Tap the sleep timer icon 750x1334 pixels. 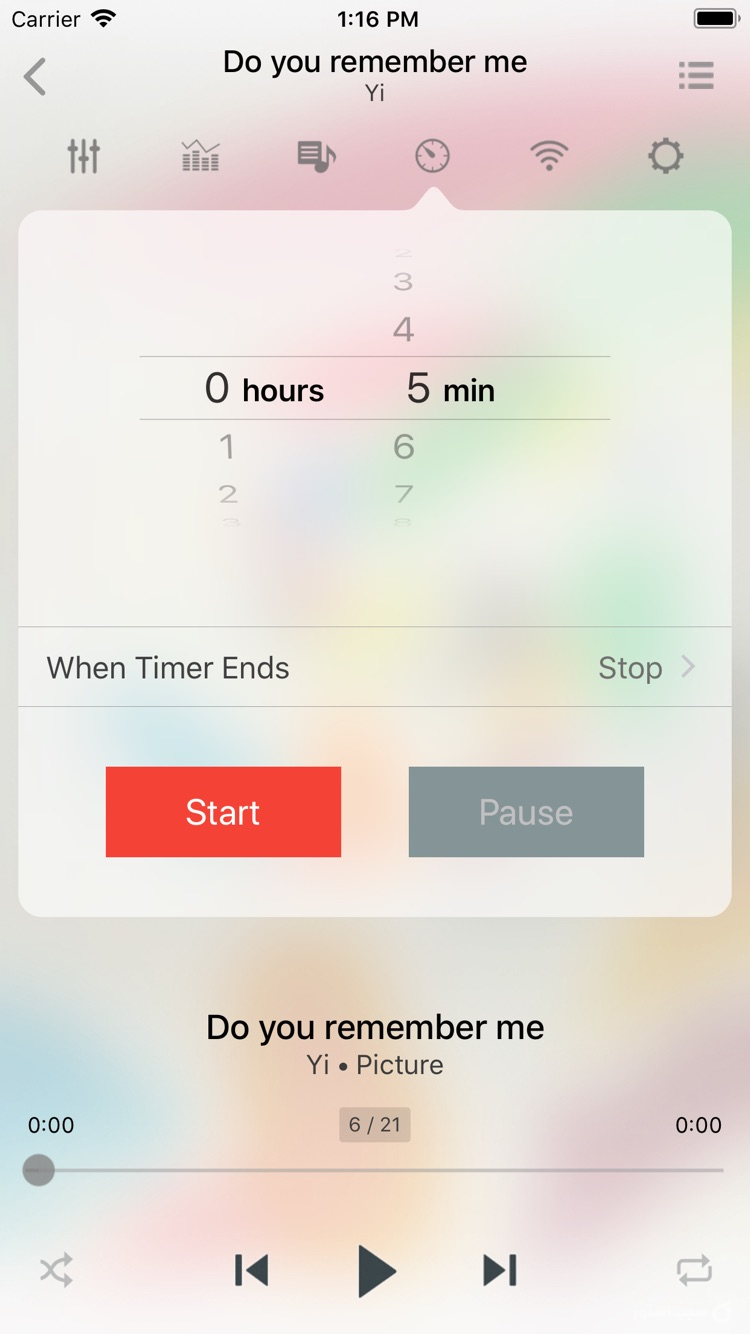coord(432,156)
